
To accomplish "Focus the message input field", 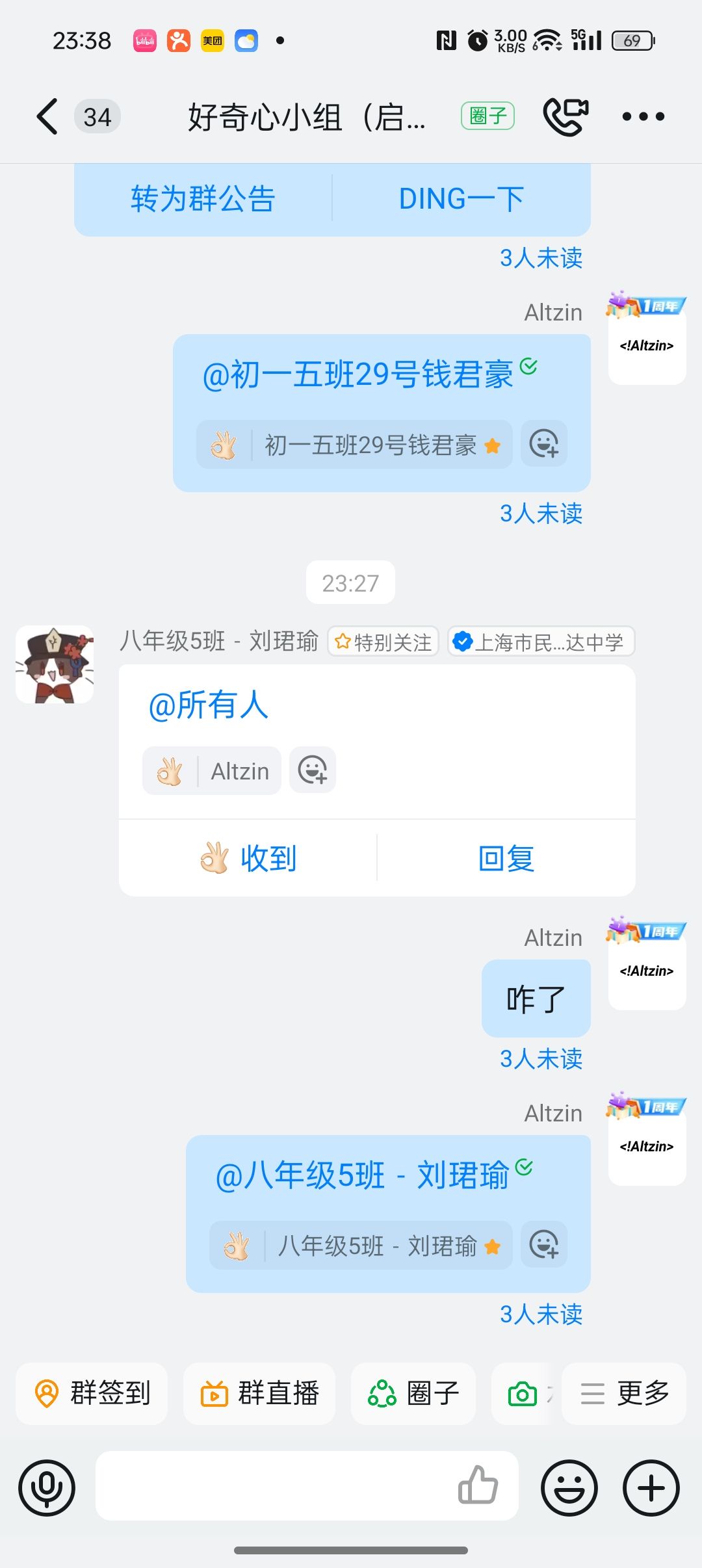I will [x=273, y=1486].
